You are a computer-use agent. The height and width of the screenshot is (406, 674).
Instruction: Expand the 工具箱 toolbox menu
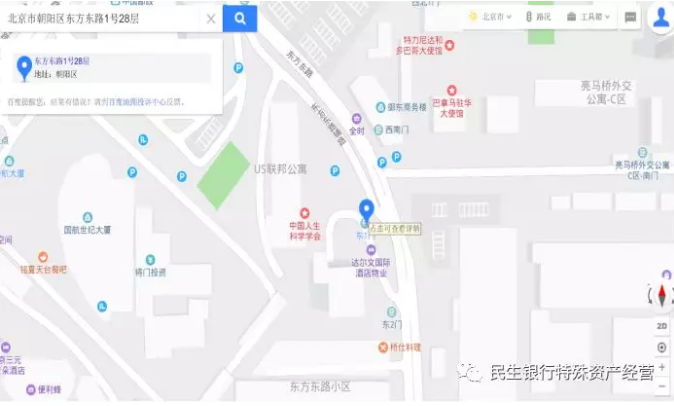point(589,17)
